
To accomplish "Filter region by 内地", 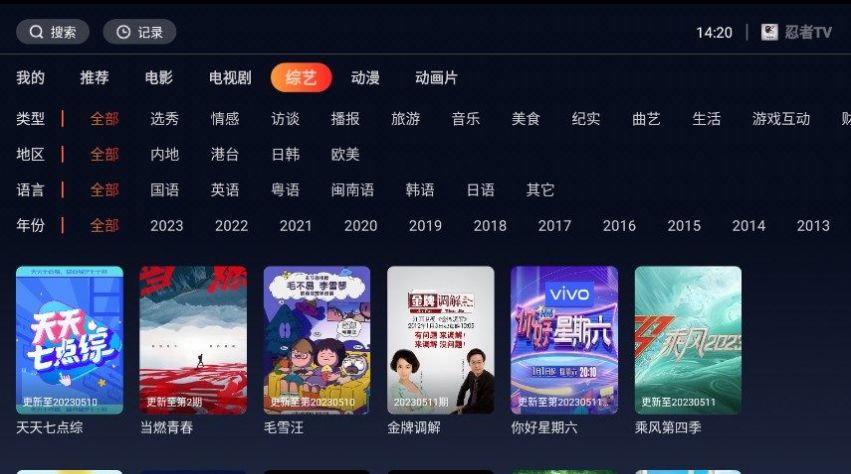I will click(x=165, y=155).
